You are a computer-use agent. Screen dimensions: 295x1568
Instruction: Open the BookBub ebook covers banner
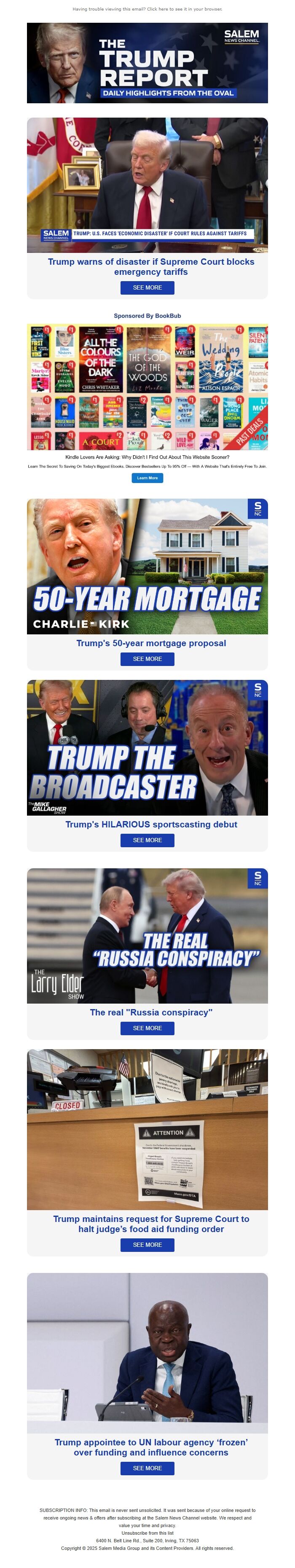[147, 387]
